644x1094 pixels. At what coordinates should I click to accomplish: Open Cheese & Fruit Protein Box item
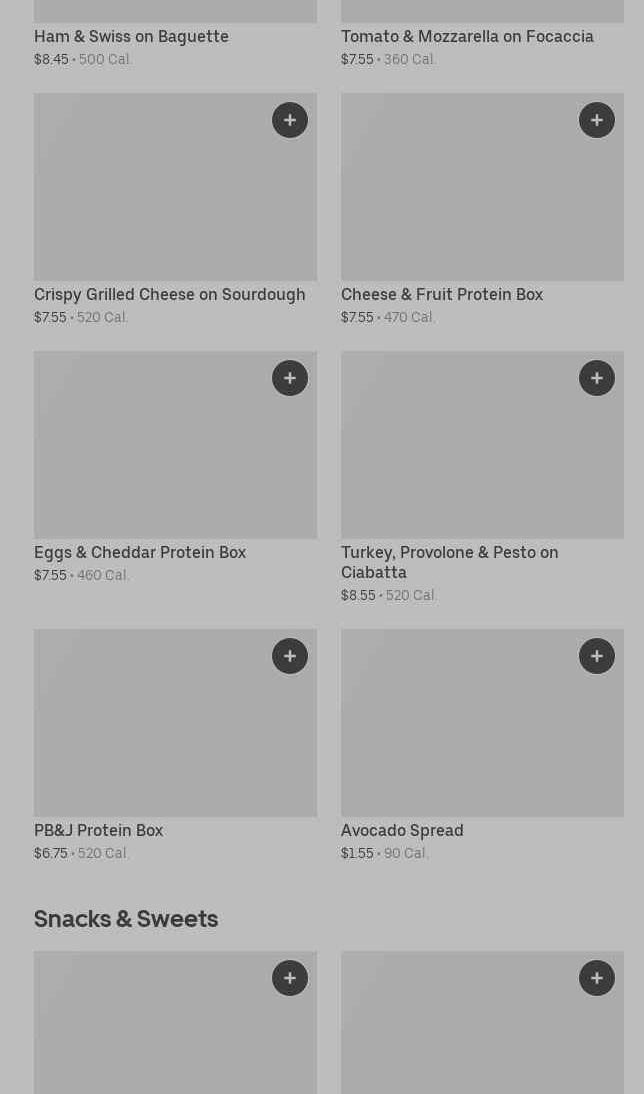441,294
